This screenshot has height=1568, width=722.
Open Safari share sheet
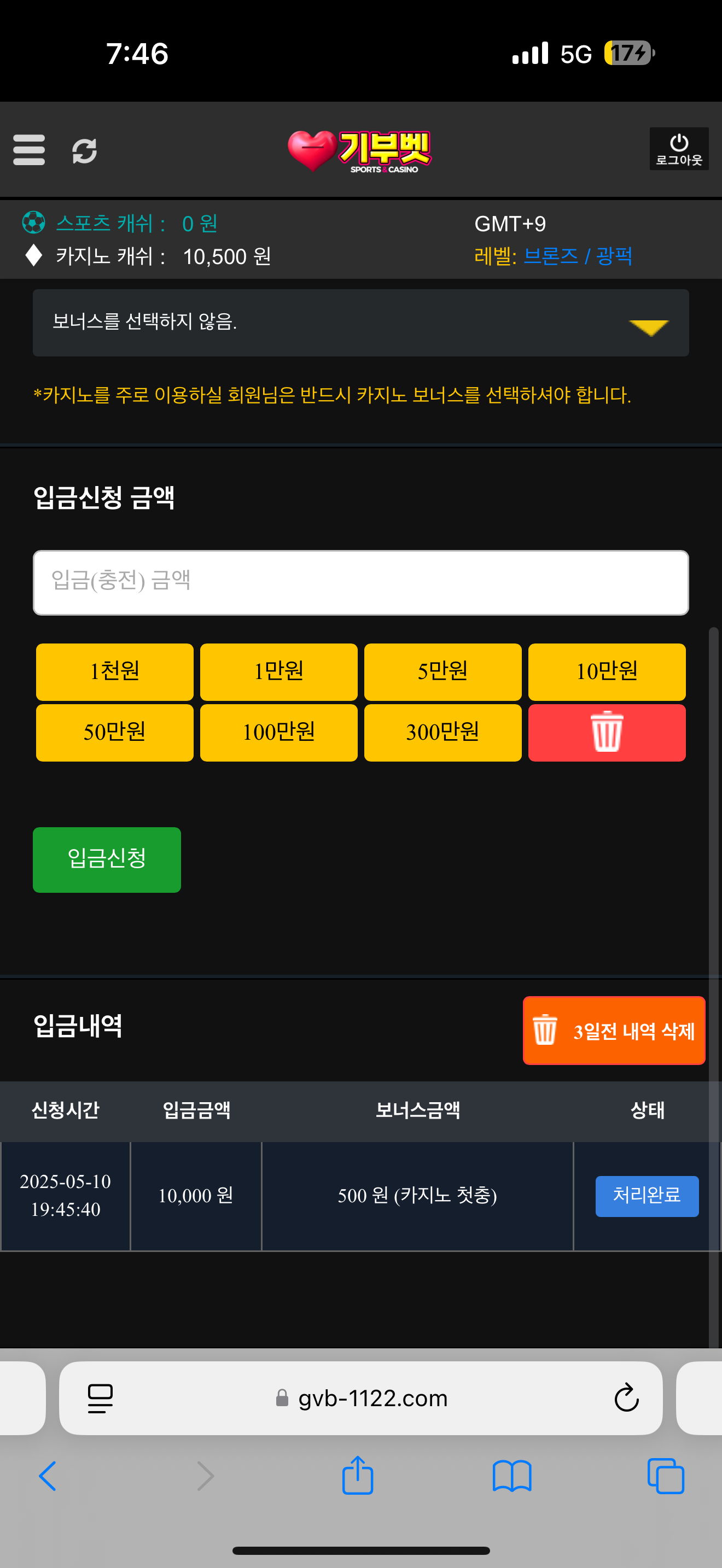point(357,1475)
